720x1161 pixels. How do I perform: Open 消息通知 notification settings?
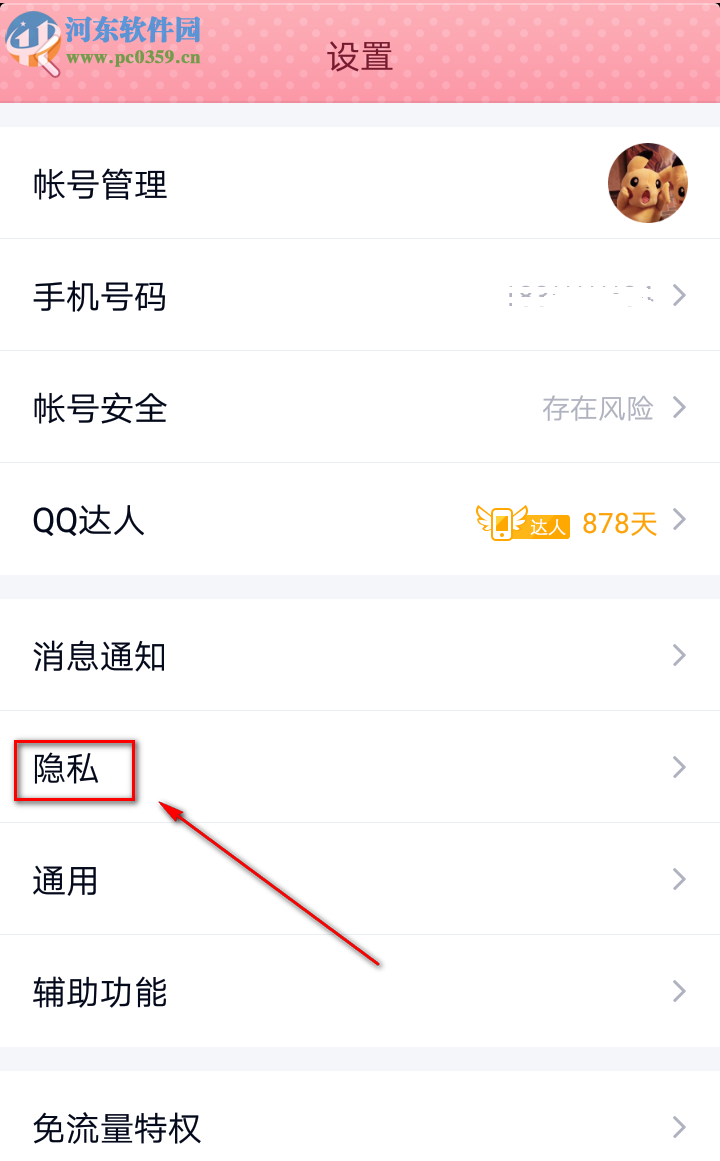click(x=98, y=656)
